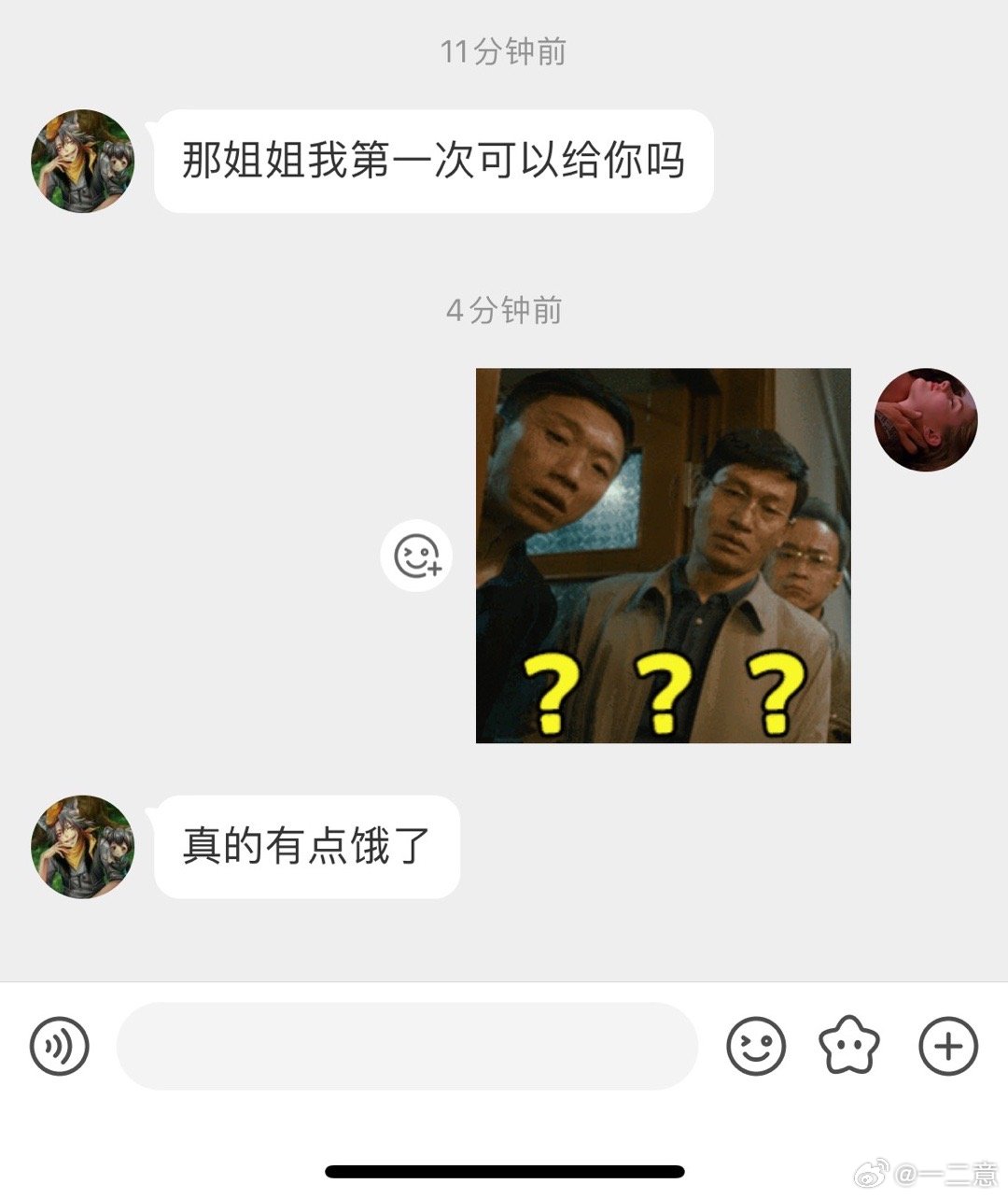
Task: Open the question mark meme image
Action: (x=663, y=556)
